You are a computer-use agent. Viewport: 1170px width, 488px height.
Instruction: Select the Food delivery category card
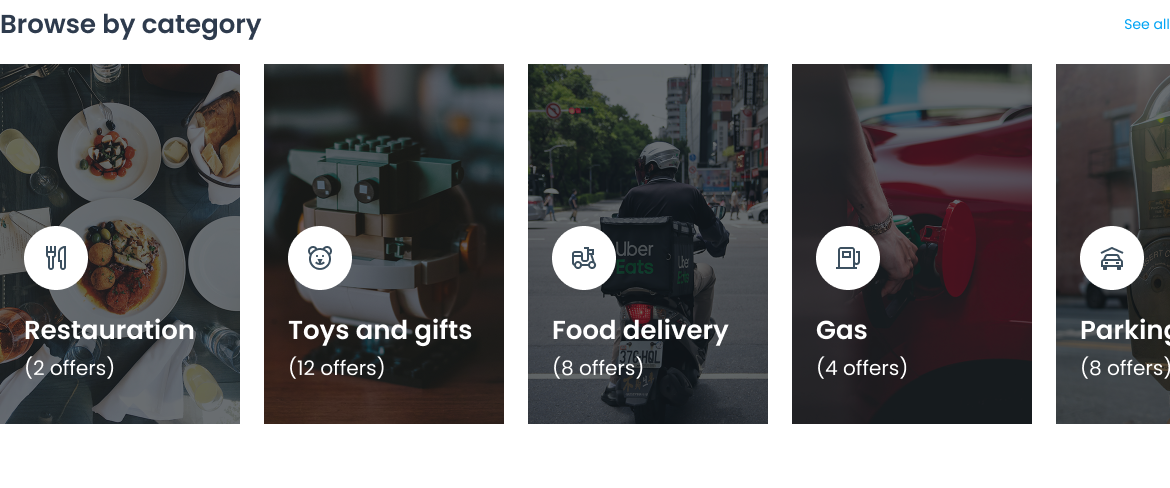pos(647,244)
